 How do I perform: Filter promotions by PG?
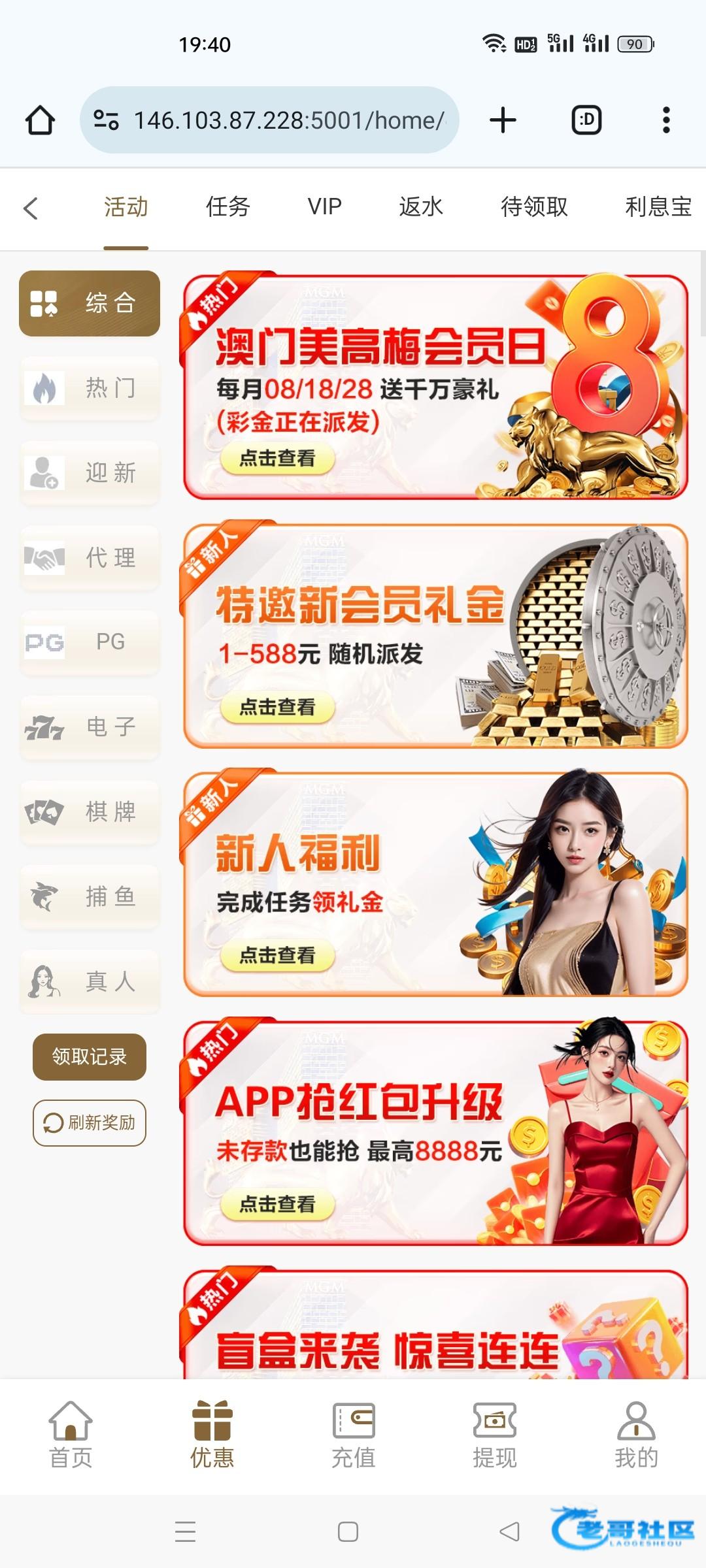click(90, 642)
